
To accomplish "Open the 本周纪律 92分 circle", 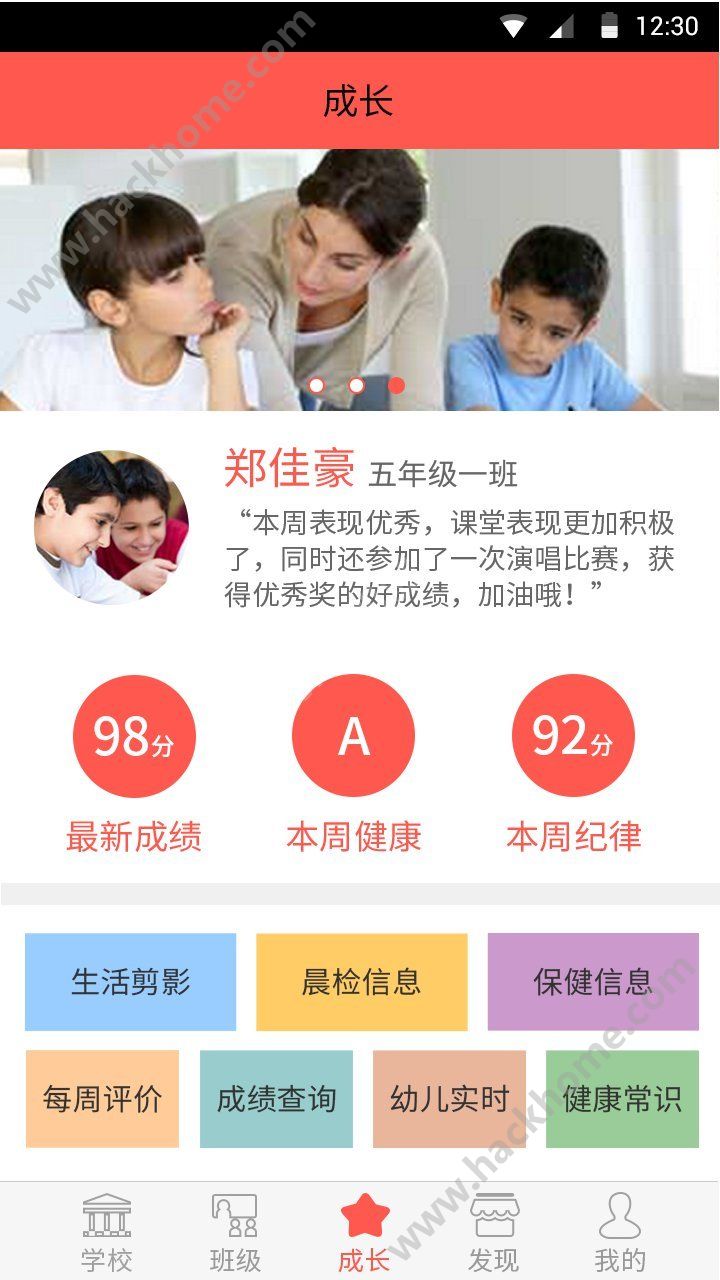I will pyautogui.click(x=573, y=736).
